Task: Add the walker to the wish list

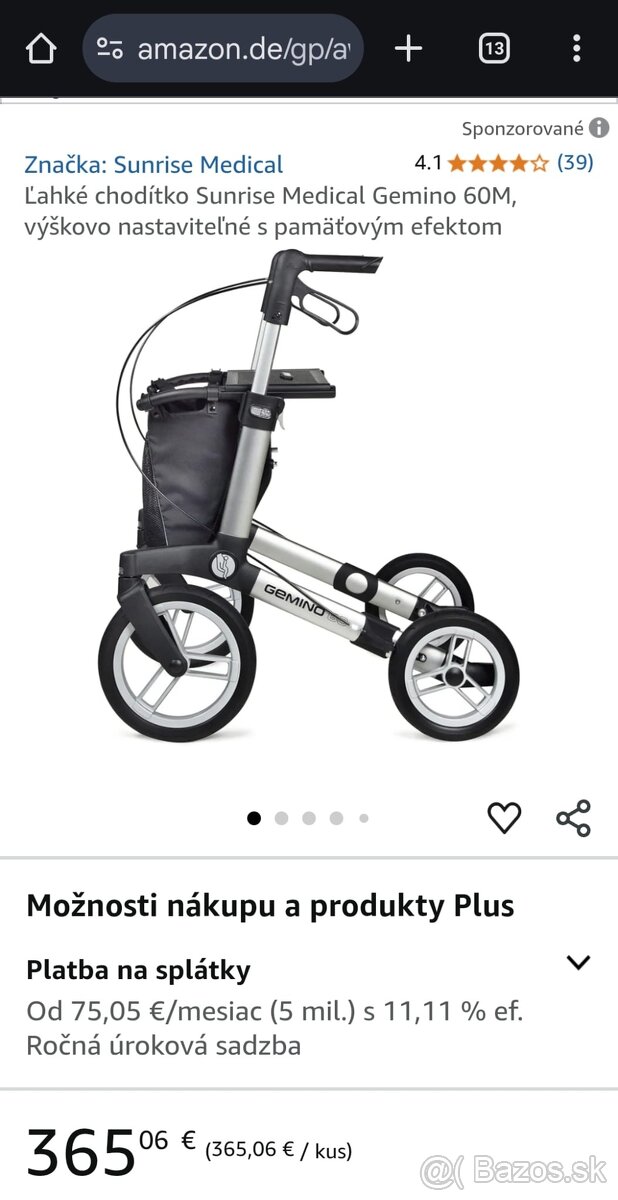Action: (504, 818)
